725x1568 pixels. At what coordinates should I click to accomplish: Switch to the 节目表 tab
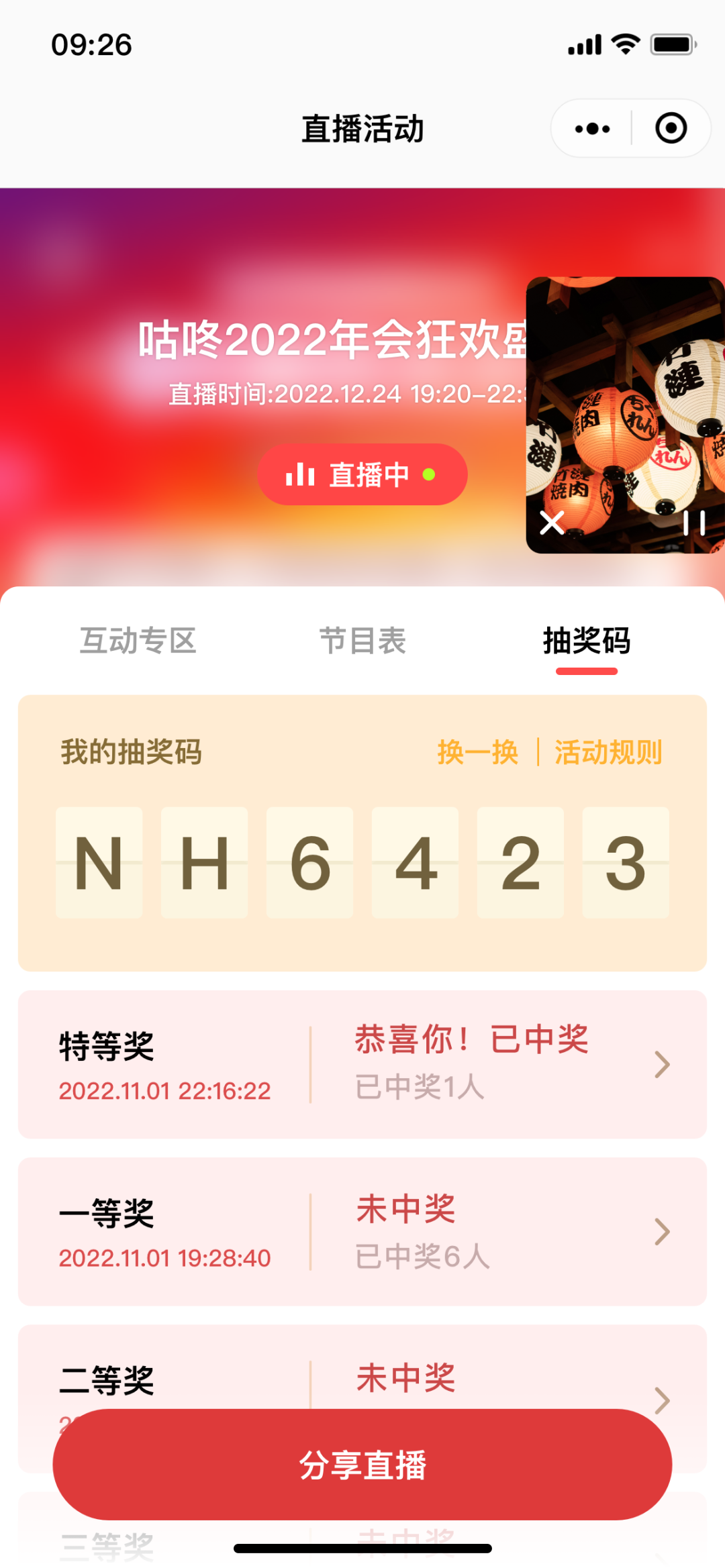(362, 640)
